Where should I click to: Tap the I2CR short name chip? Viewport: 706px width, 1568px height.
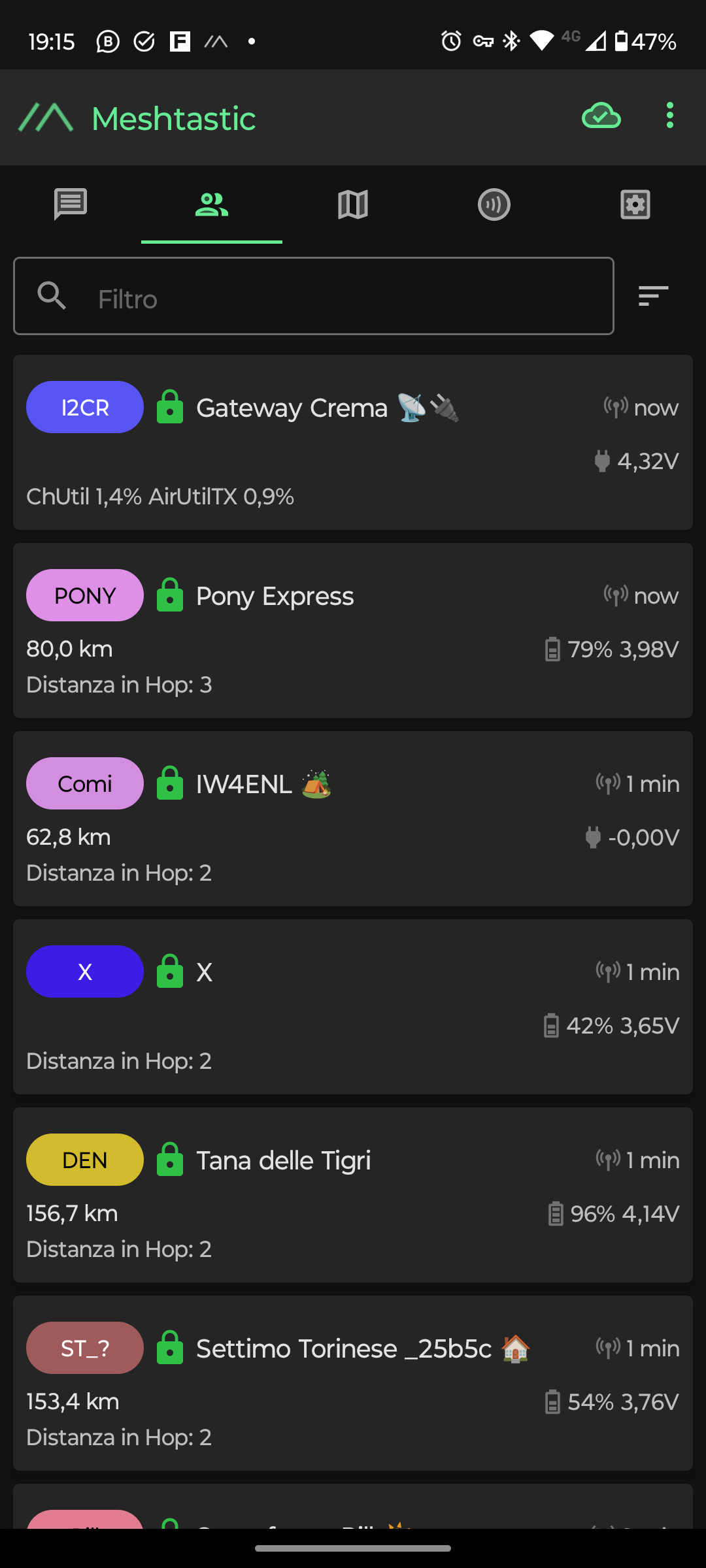click(85, 407)
